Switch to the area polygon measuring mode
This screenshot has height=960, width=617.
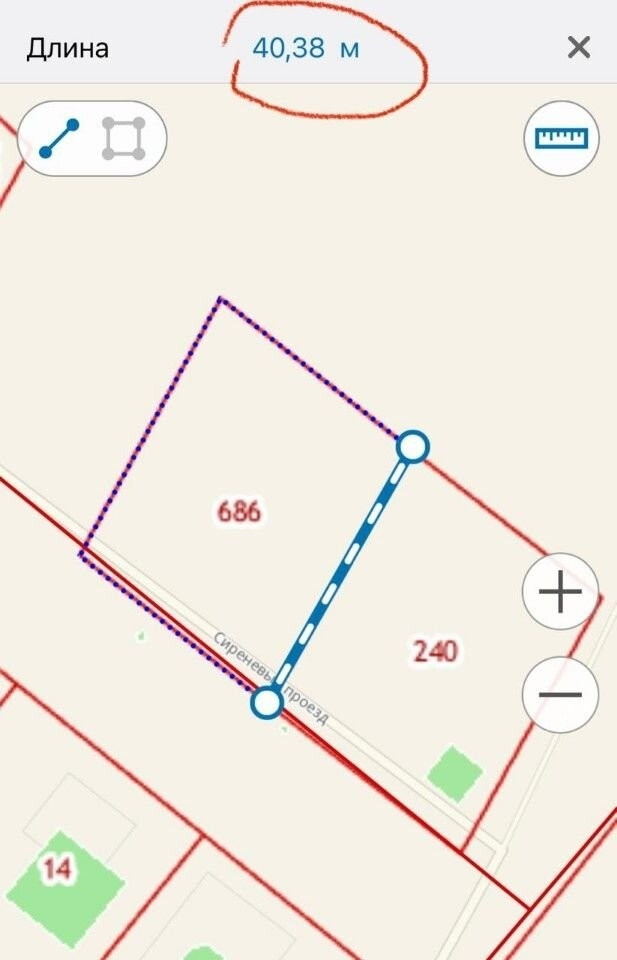pyautogui.click(x=124, y=139)
